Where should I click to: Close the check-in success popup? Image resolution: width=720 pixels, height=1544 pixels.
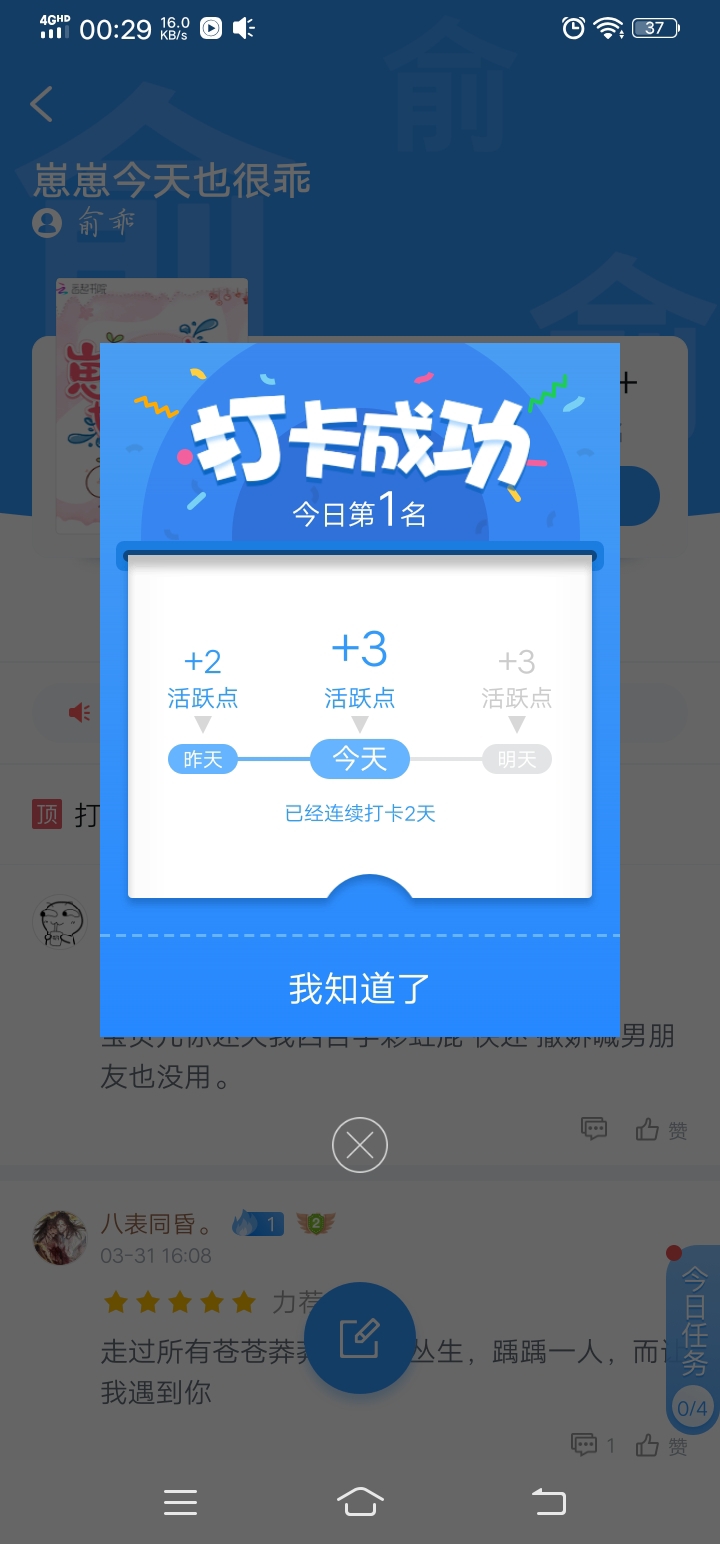pos(360,1145)
